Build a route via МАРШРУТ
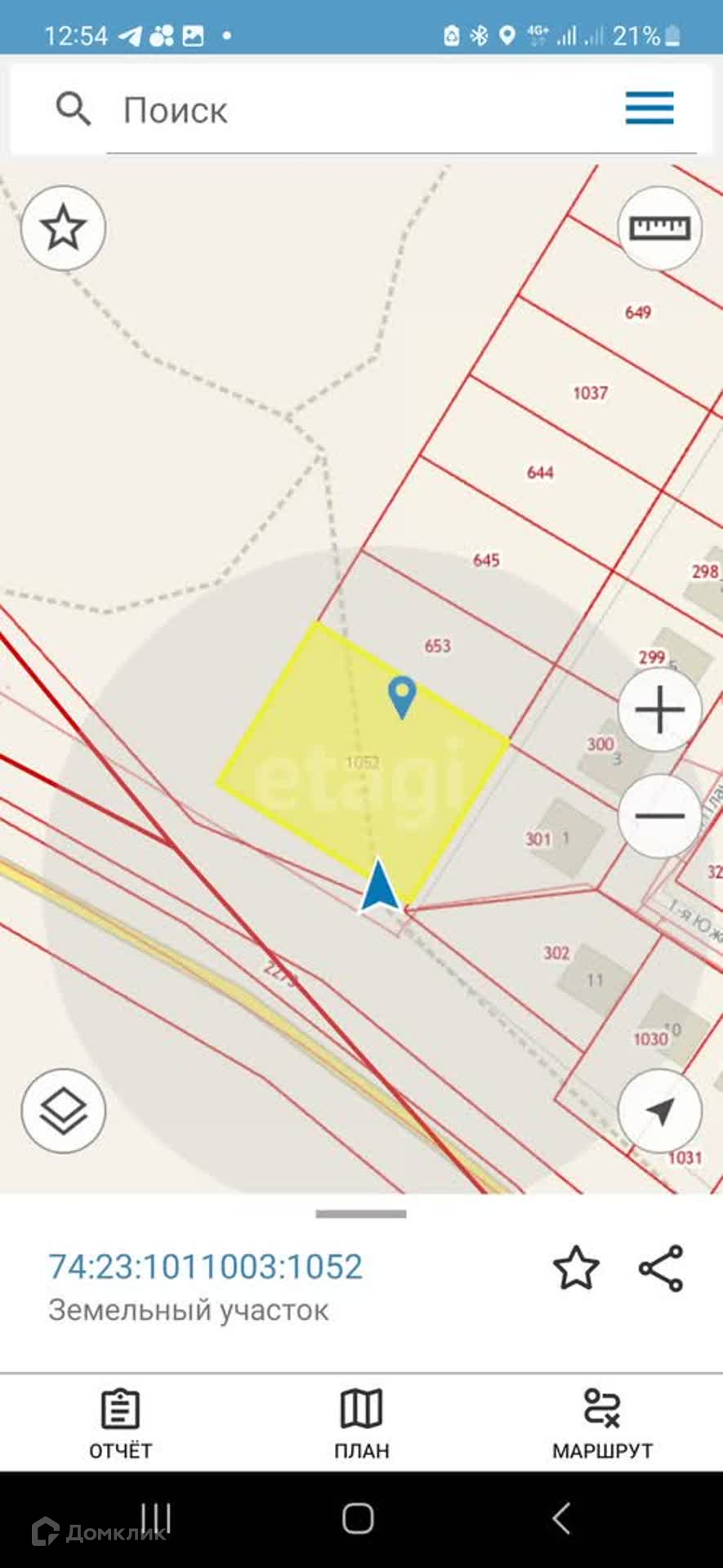 point(602,1423)
